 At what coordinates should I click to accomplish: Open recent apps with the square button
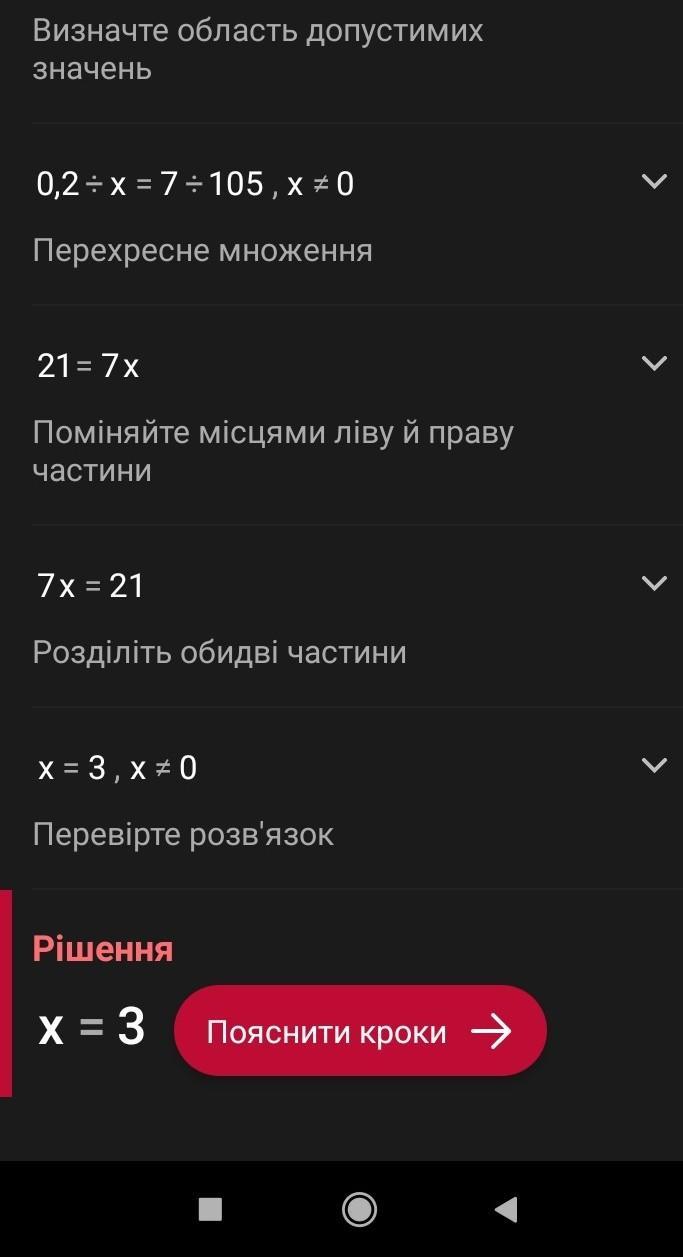tap(210, 1210)
